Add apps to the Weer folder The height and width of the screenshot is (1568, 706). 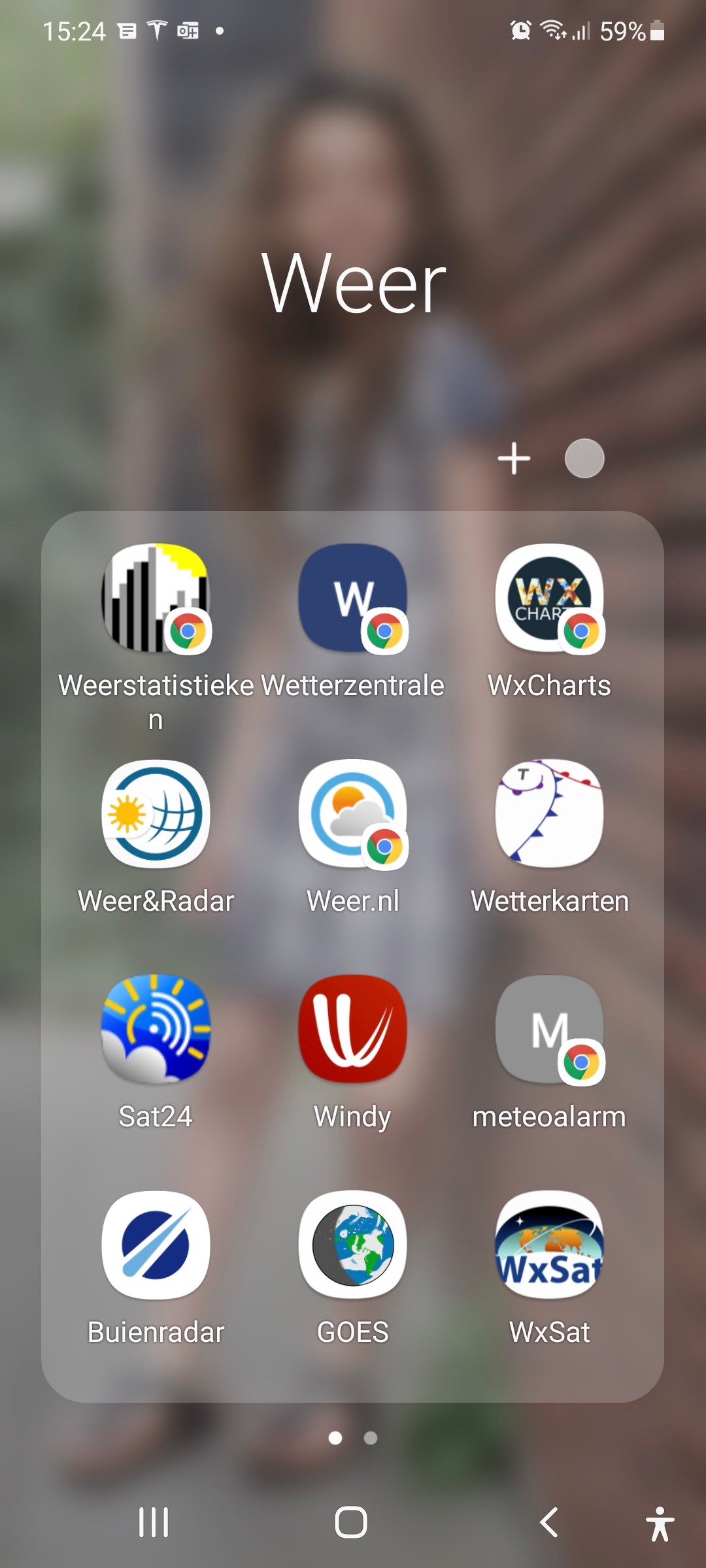514,458
